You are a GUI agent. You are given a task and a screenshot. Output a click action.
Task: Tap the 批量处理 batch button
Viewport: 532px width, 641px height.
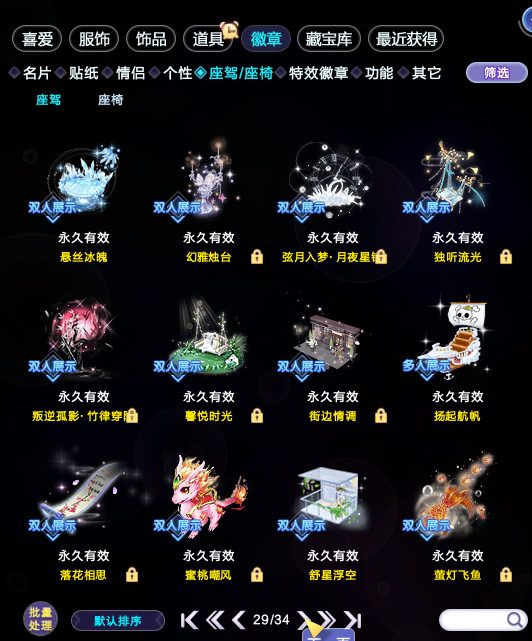pyautogui.click(x=40, y=619)
